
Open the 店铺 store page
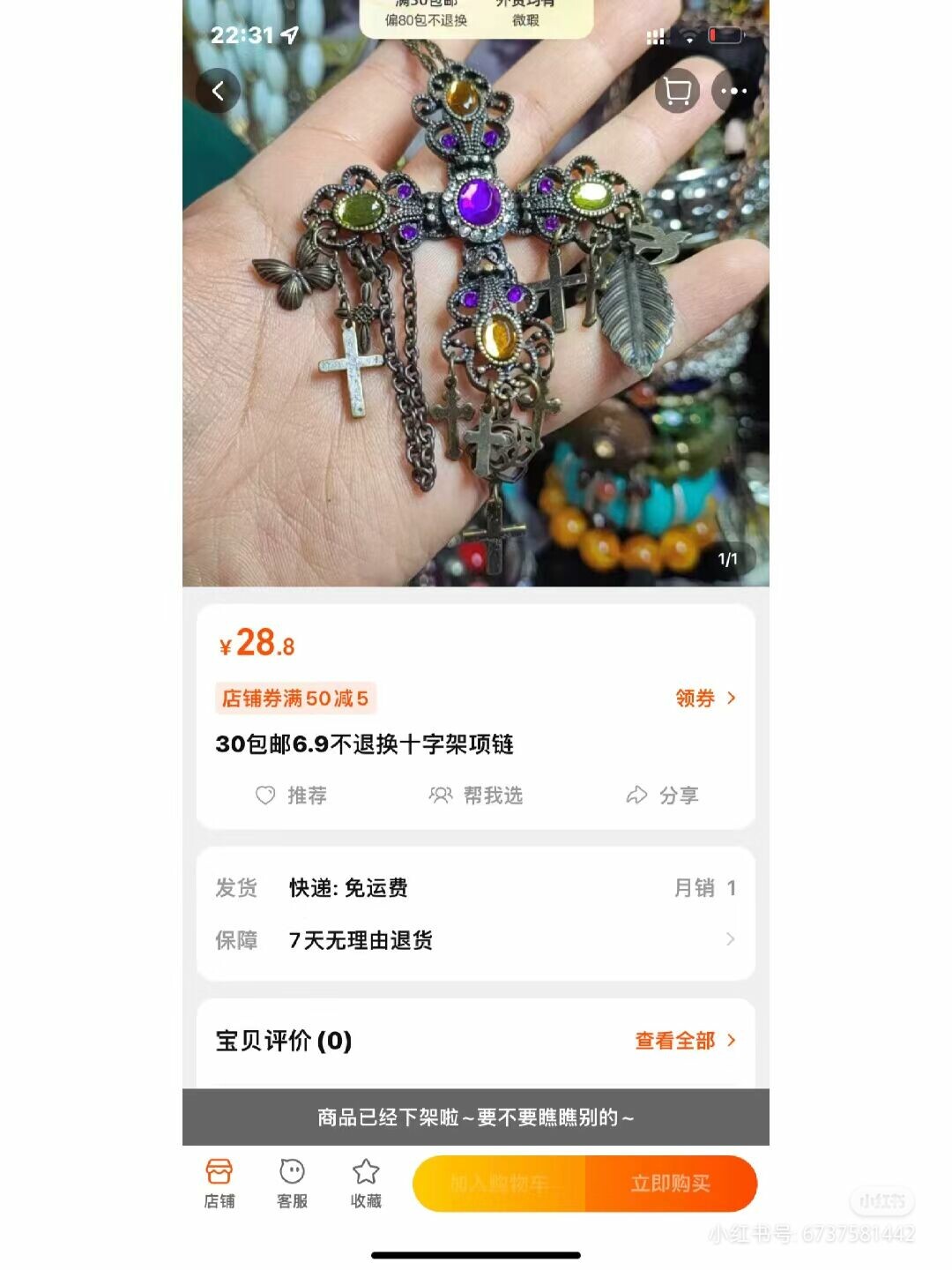tap(219, 1184)
